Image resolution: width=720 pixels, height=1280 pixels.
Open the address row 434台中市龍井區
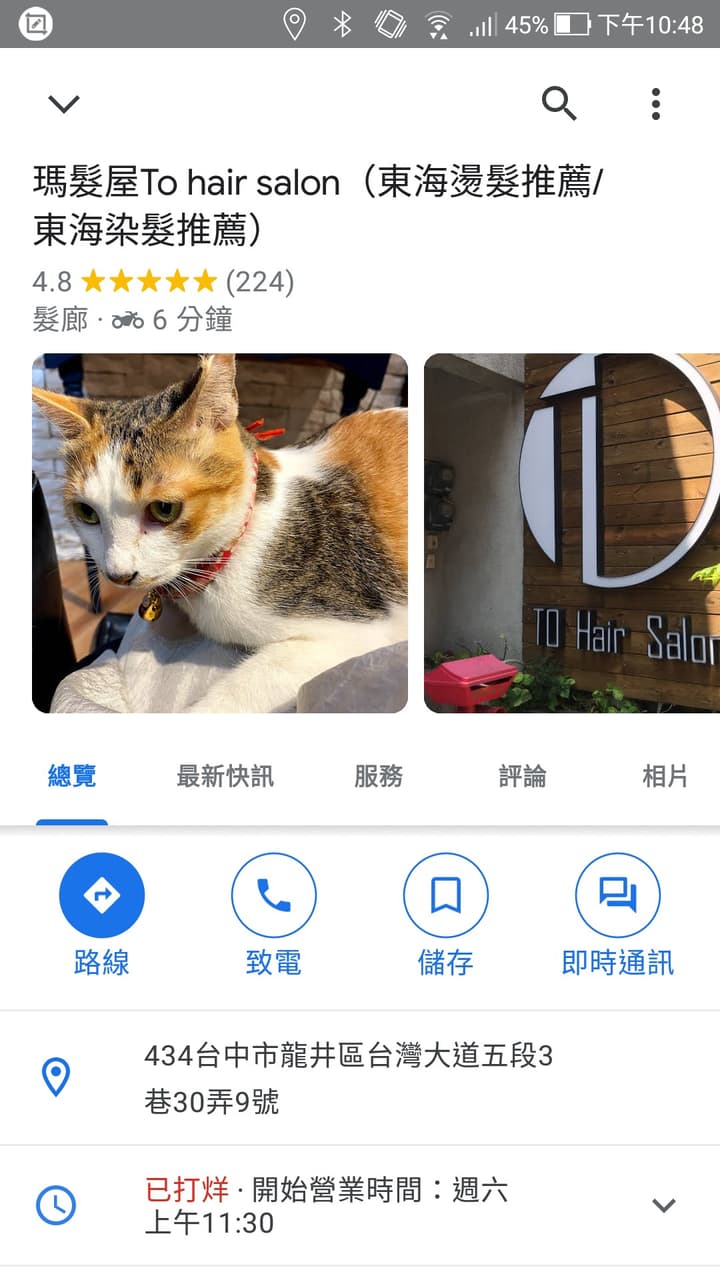360,1078
